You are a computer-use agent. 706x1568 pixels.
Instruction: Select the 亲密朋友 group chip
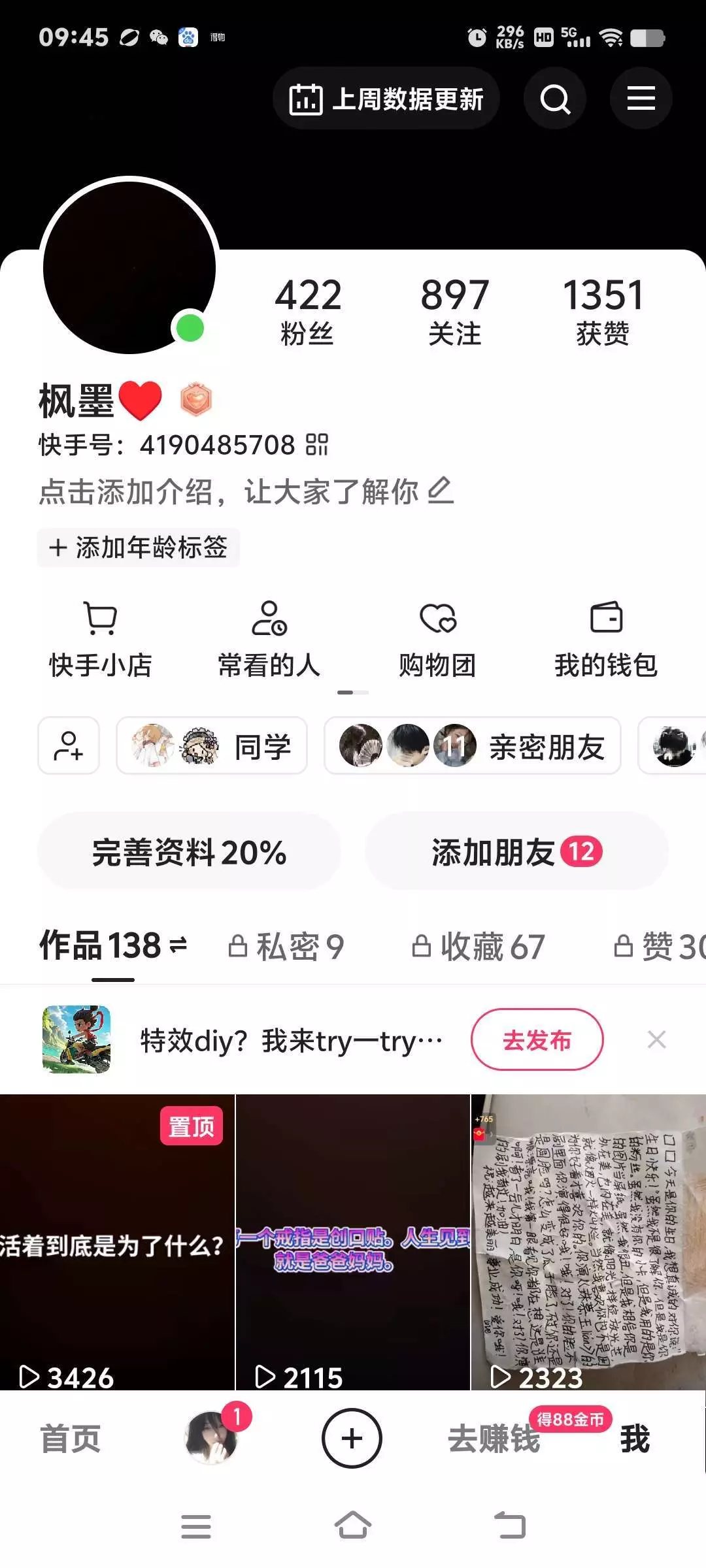click(472, 746)
